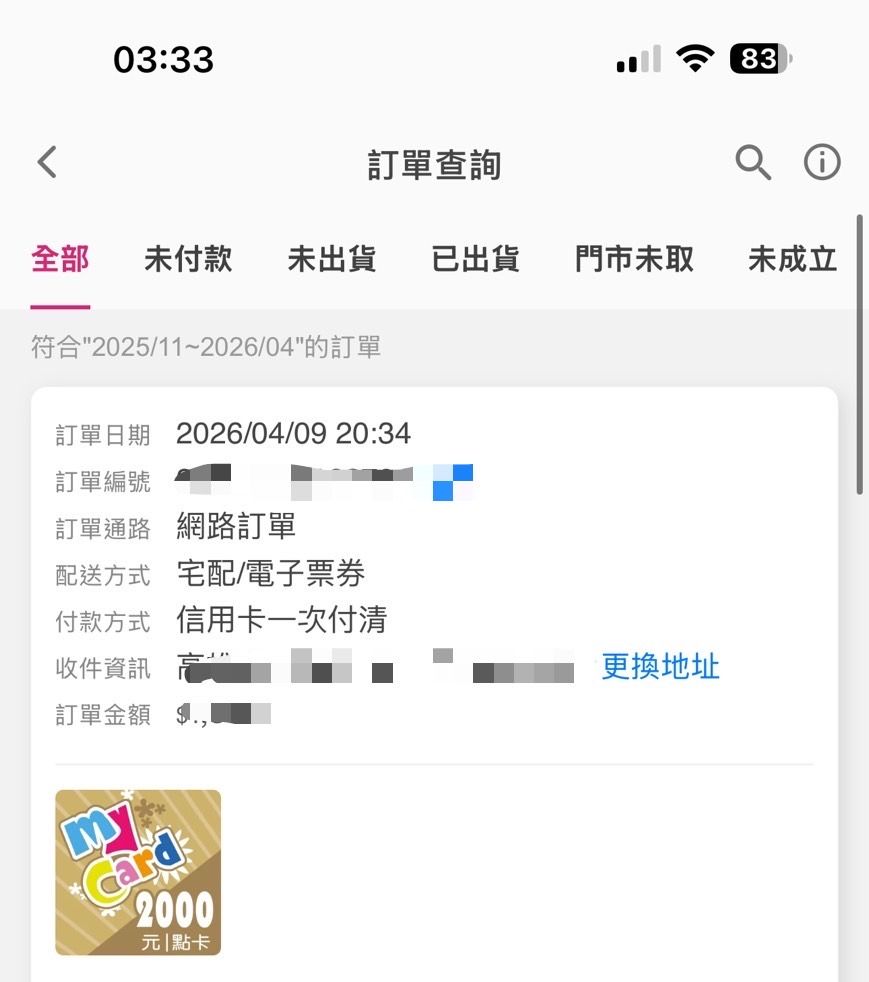Image resolution: width=869 pixels, height=982 pixels.
Task: Open the info circle icon
Action: pyautogui.click(x=822, y=162)
